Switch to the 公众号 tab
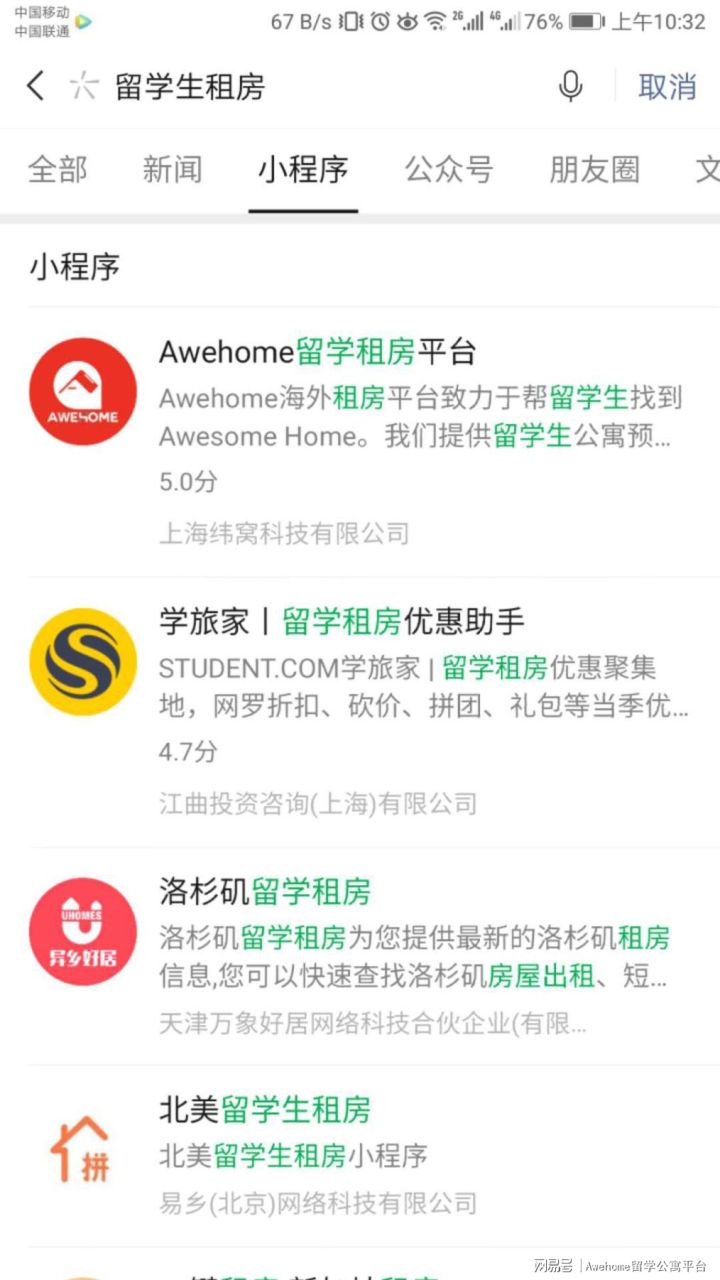 coord(449,169)
